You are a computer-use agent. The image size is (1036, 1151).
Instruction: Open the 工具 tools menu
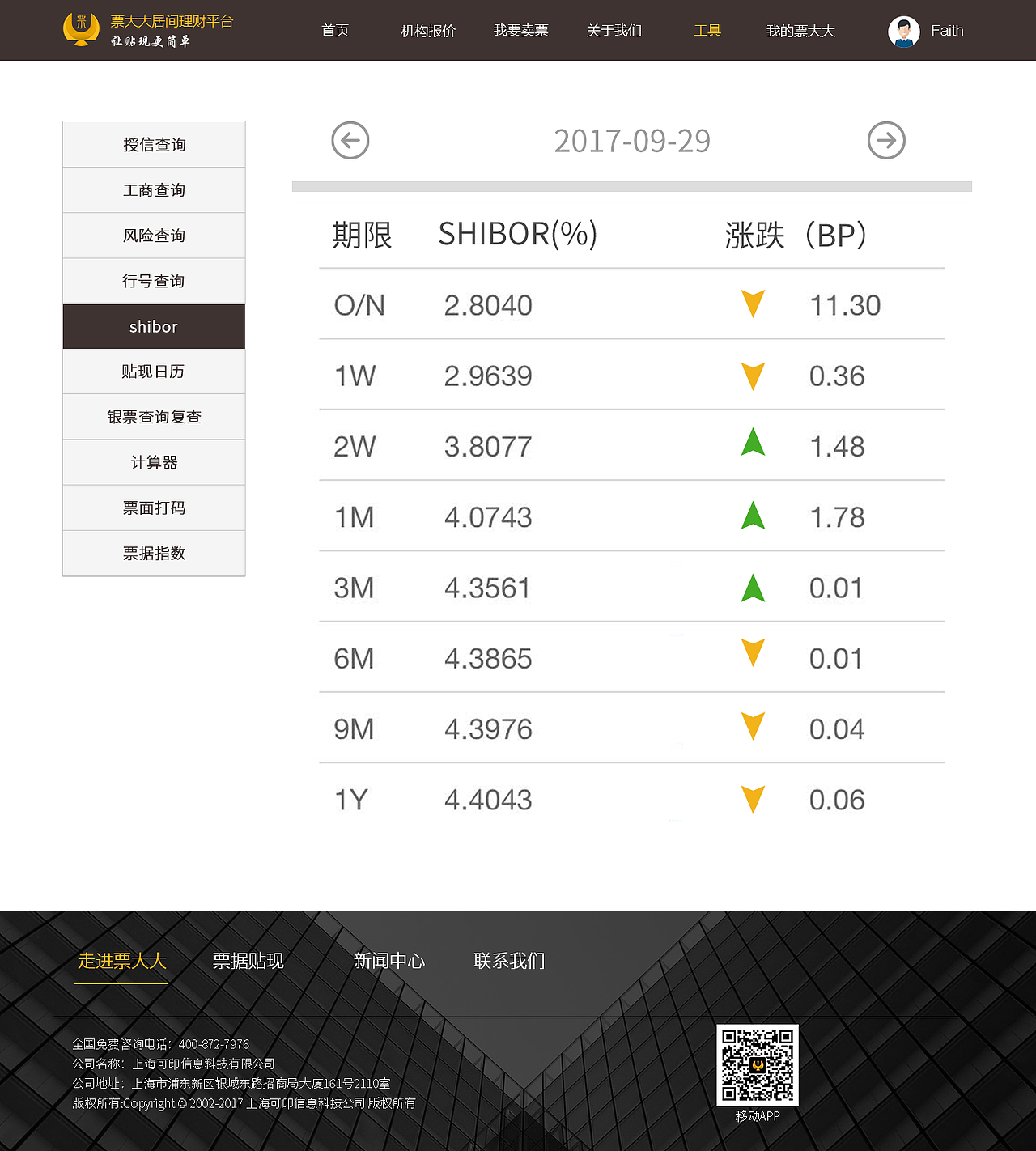pos(707,31)
